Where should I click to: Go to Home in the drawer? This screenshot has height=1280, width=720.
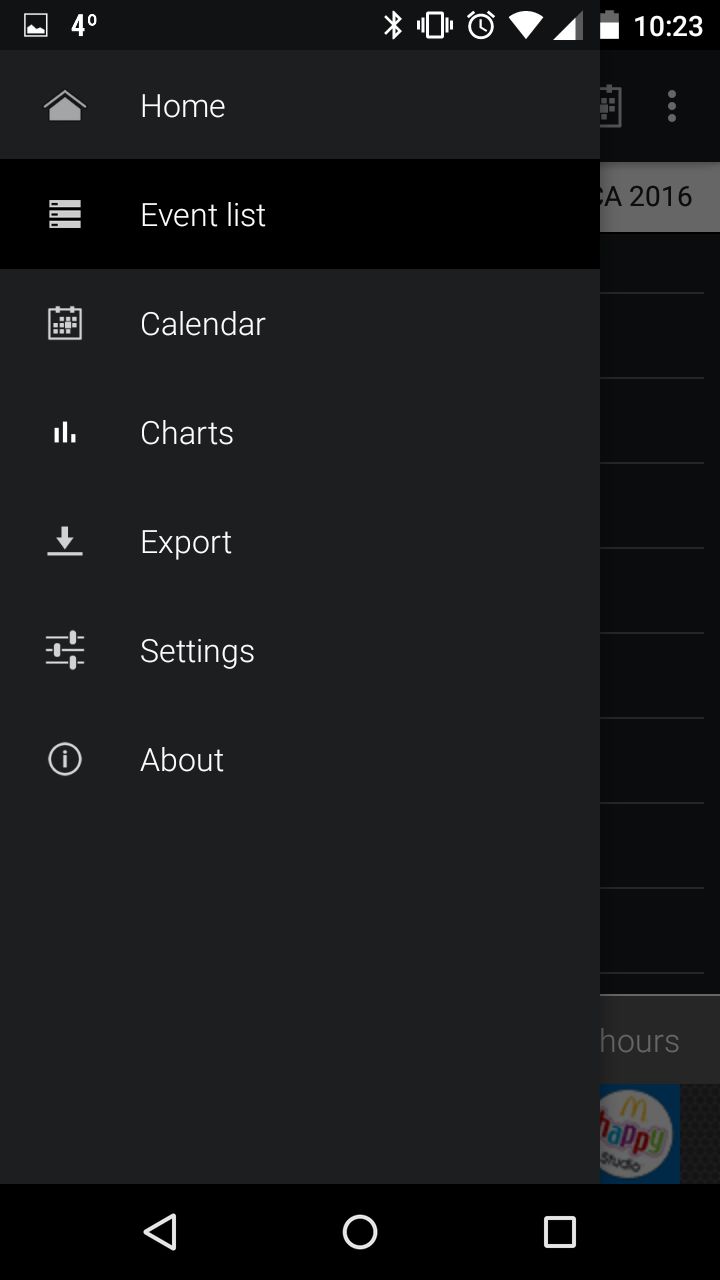click(300, 105)
